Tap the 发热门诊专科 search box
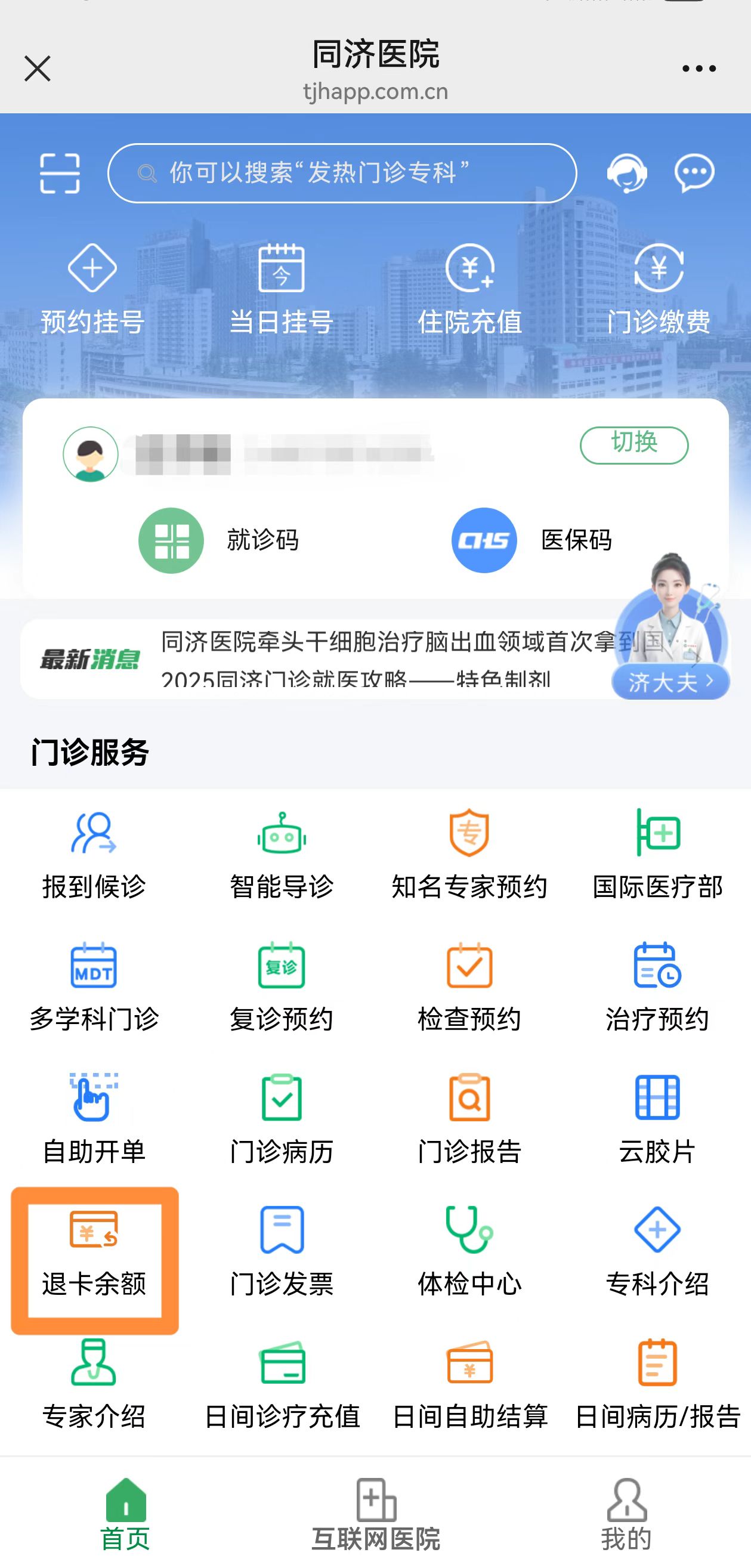This screenshot has width=751, height=1568. point(342,174)
